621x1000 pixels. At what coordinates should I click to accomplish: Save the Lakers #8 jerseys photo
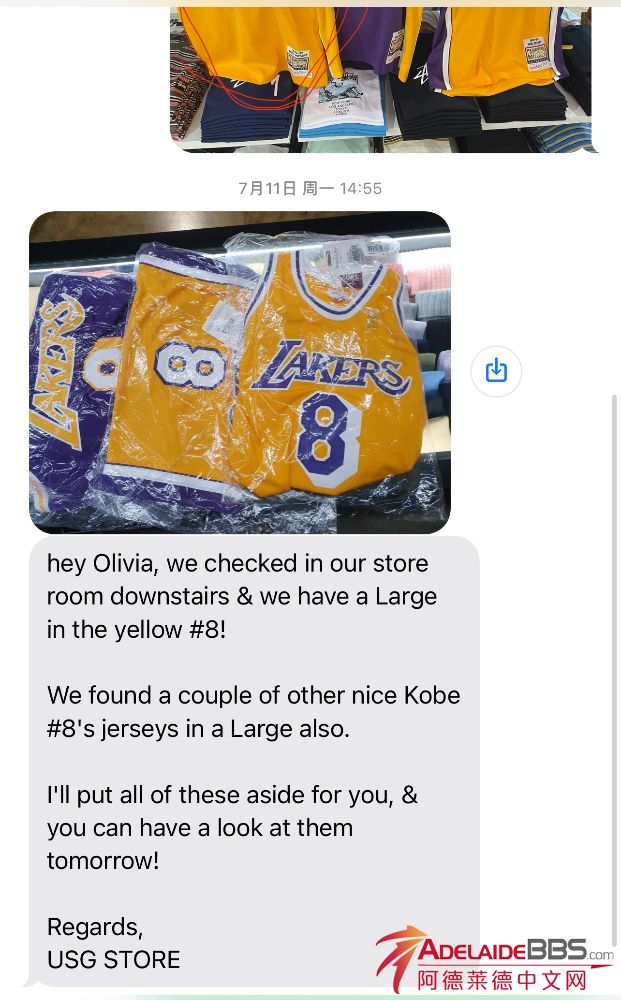coord(496,371)
